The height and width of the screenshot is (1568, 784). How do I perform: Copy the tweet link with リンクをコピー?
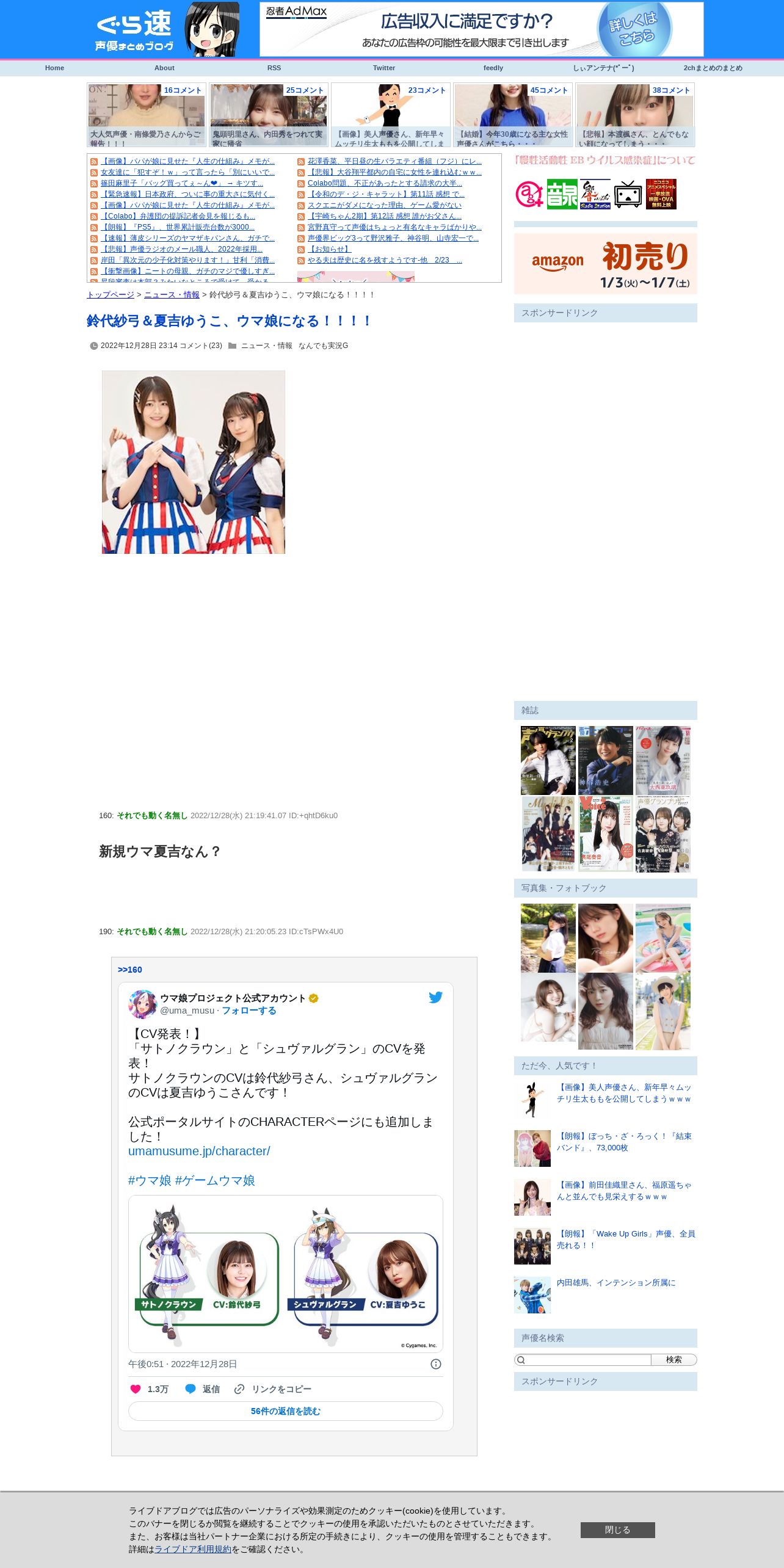(x=273, y=1389)
